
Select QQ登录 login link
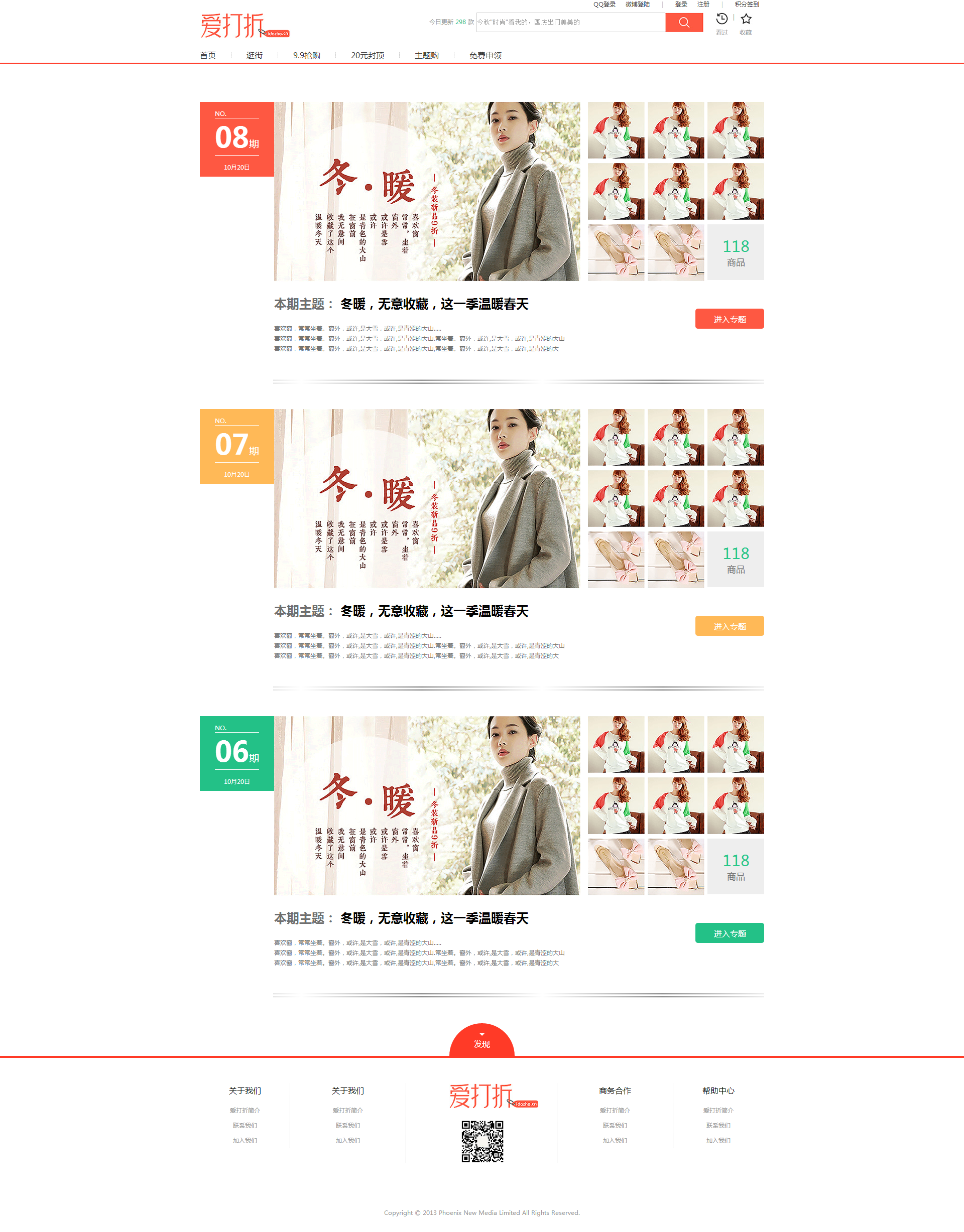(604, 5)
